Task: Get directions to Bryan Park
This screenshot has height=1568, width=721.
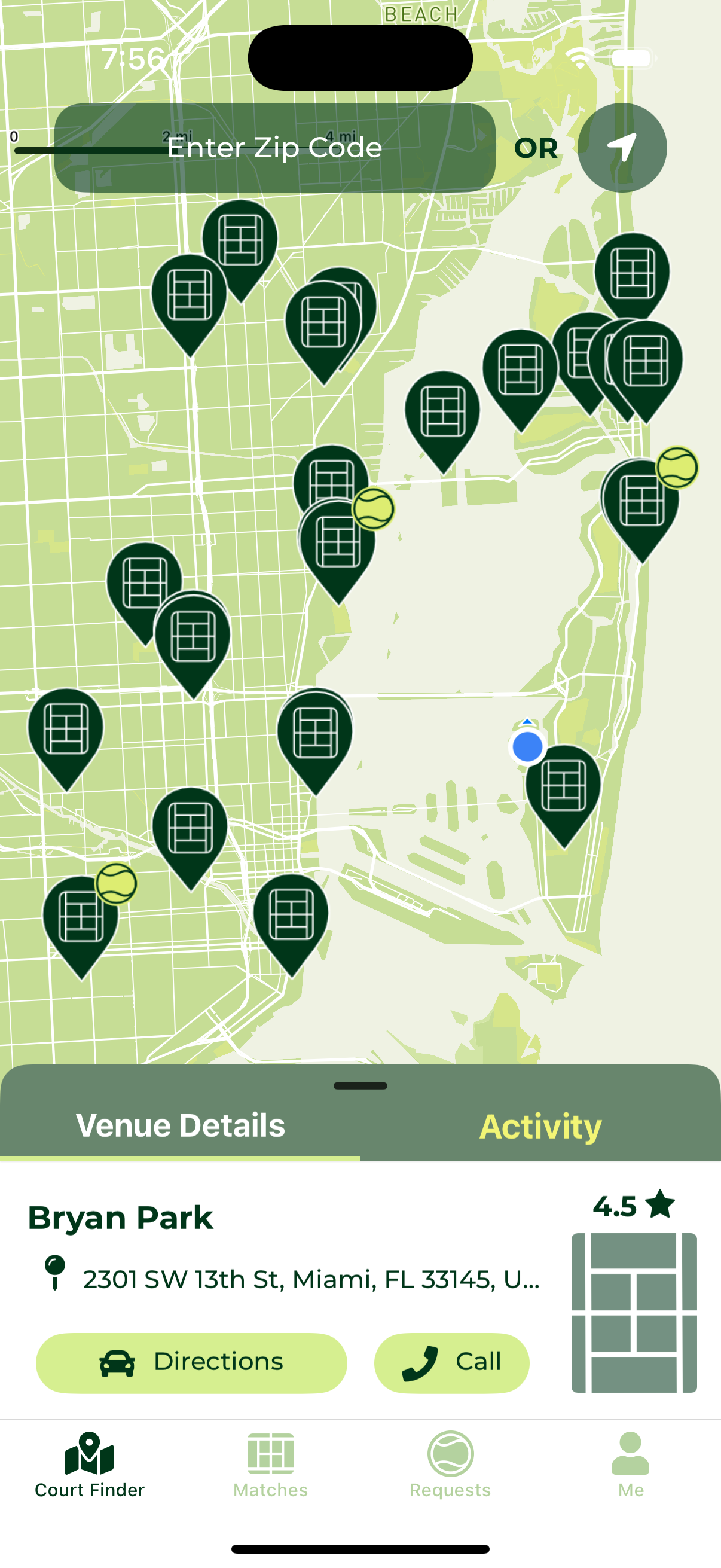Action: point(191,1362)
